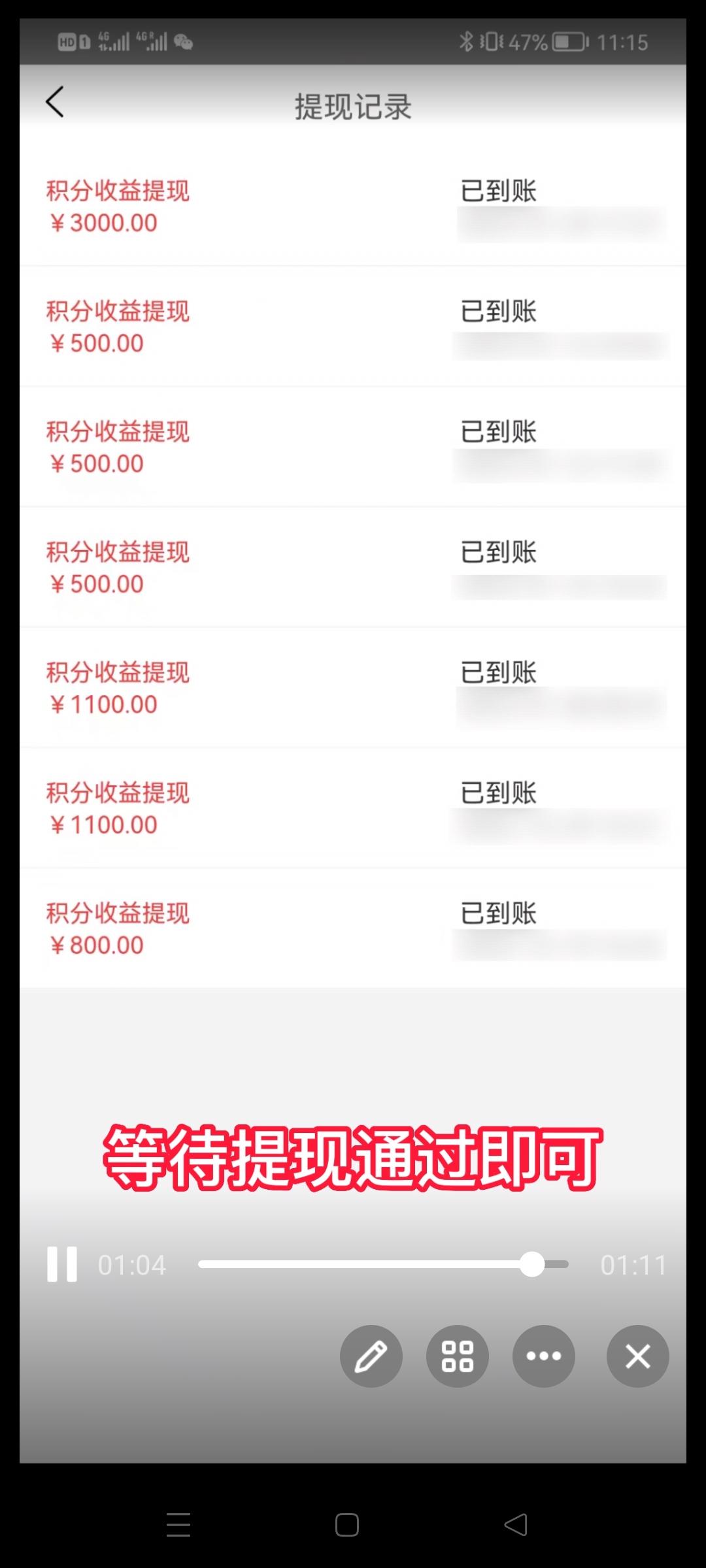Open the four-square grid icon

[x=458, y=1356]
